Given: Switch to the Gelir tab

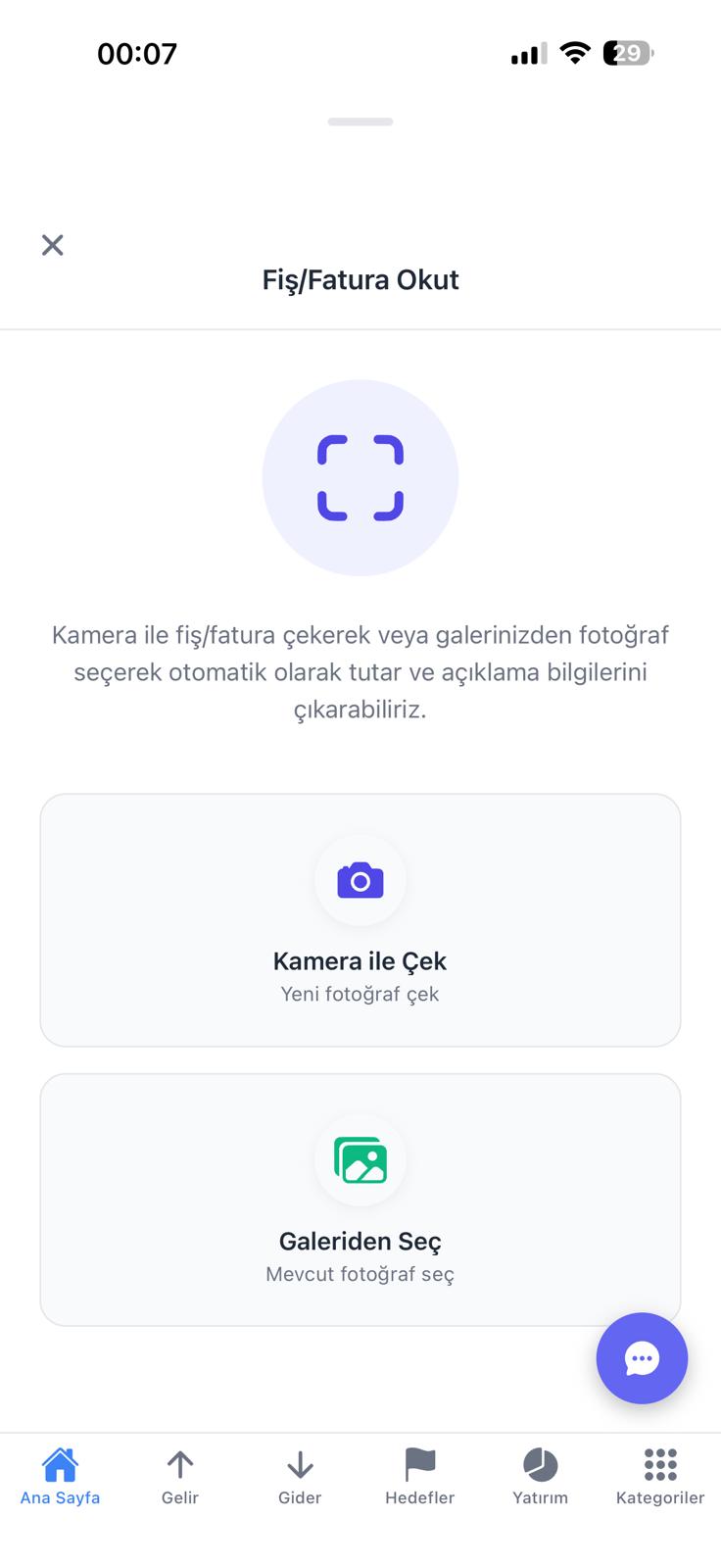Looking at the screenshot, I should (x=180, y=1475).
